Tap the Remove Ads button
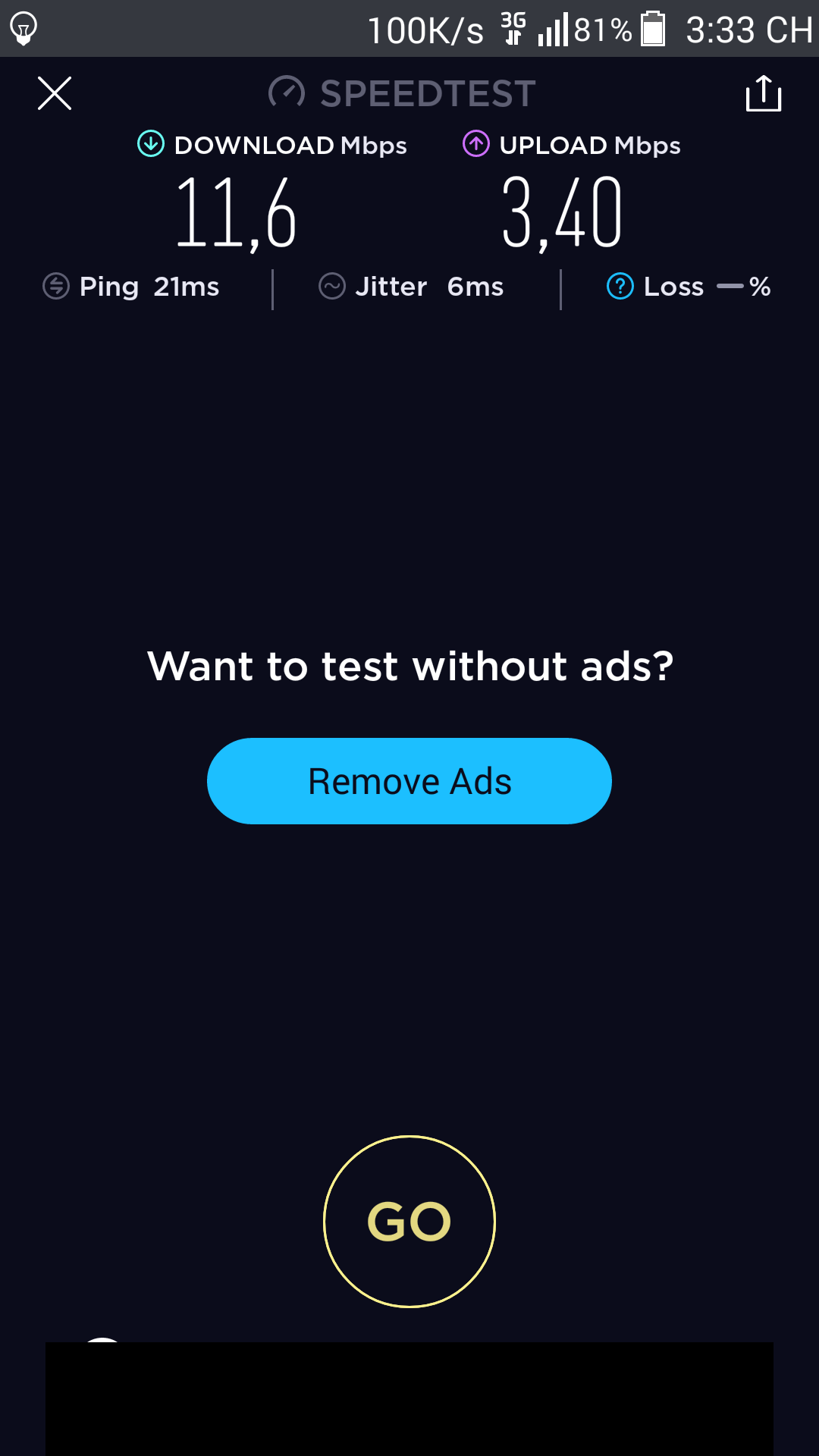Screen dimensions: 819x1456 coord(409,781)
